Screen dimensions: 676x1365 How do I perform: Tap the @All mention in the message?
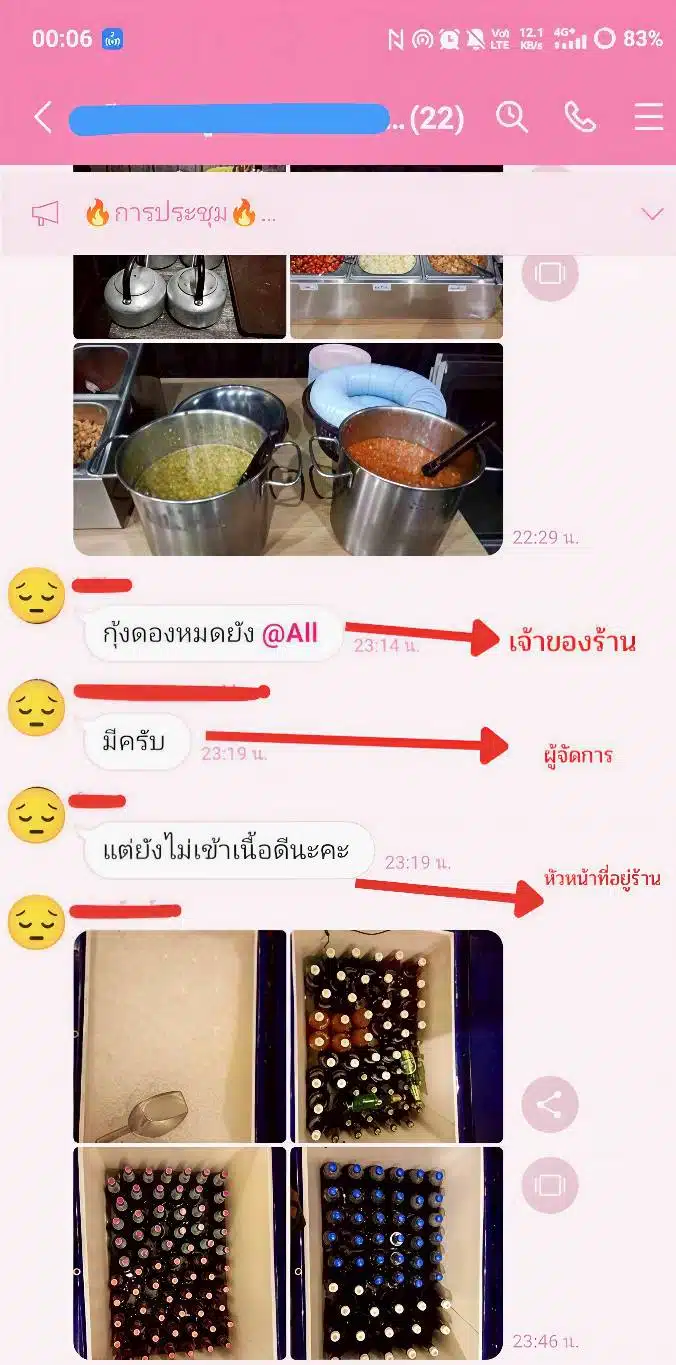tap(289, 633)
